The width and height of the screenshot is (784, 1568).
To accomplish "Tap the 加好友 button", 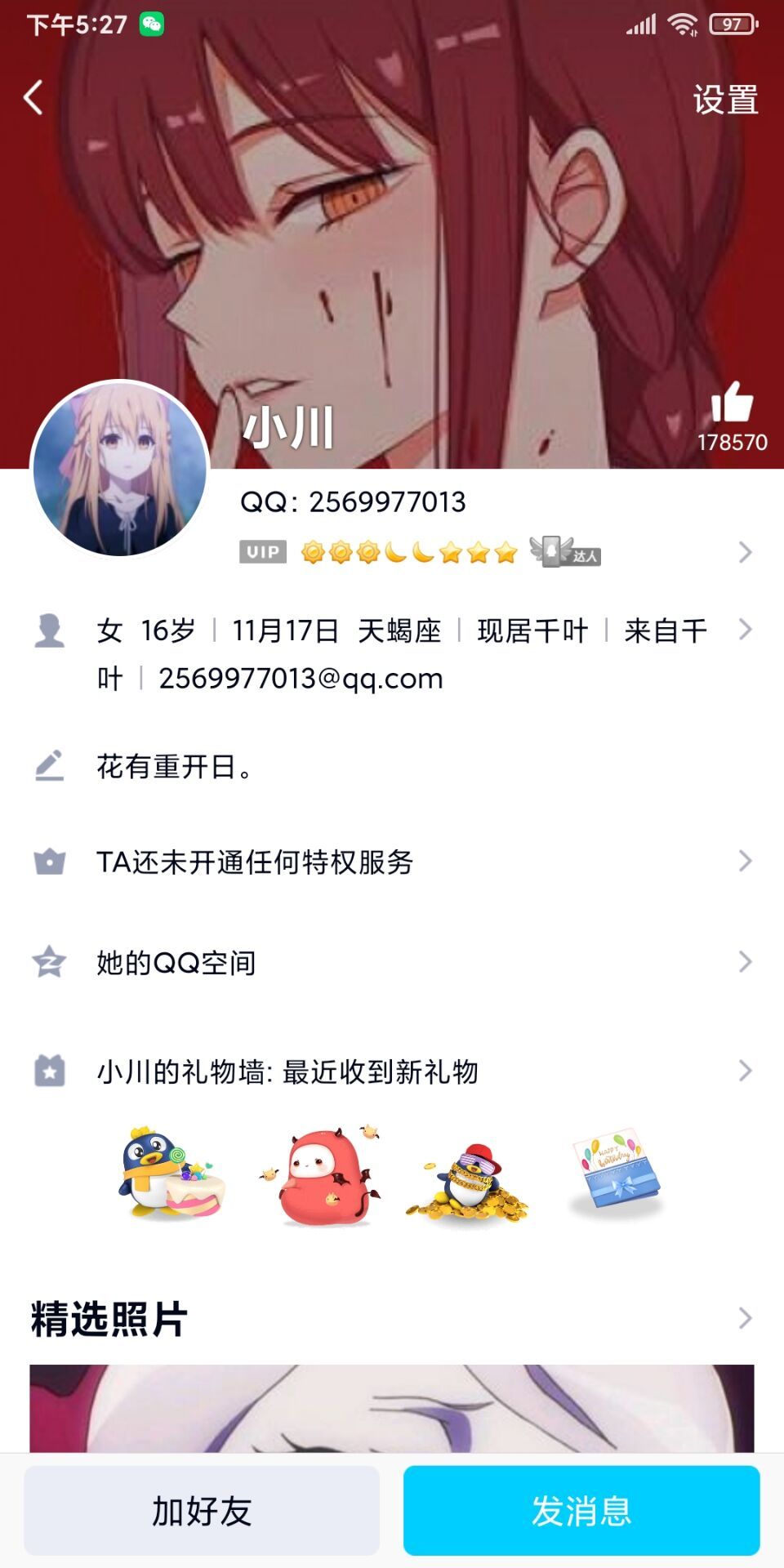I will [202, 1511].
